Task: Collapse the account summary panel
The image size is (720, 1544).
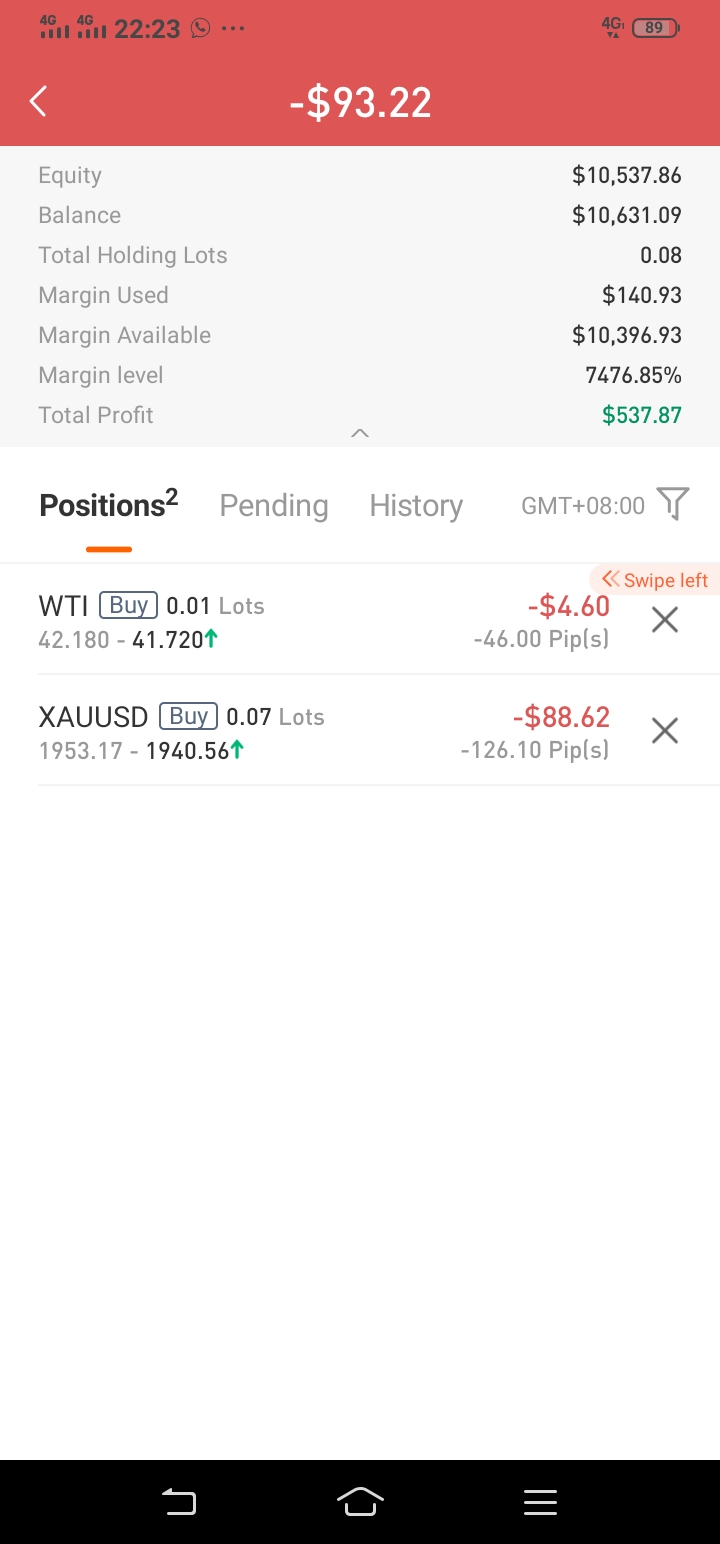Action: click(x=360, y=433)
